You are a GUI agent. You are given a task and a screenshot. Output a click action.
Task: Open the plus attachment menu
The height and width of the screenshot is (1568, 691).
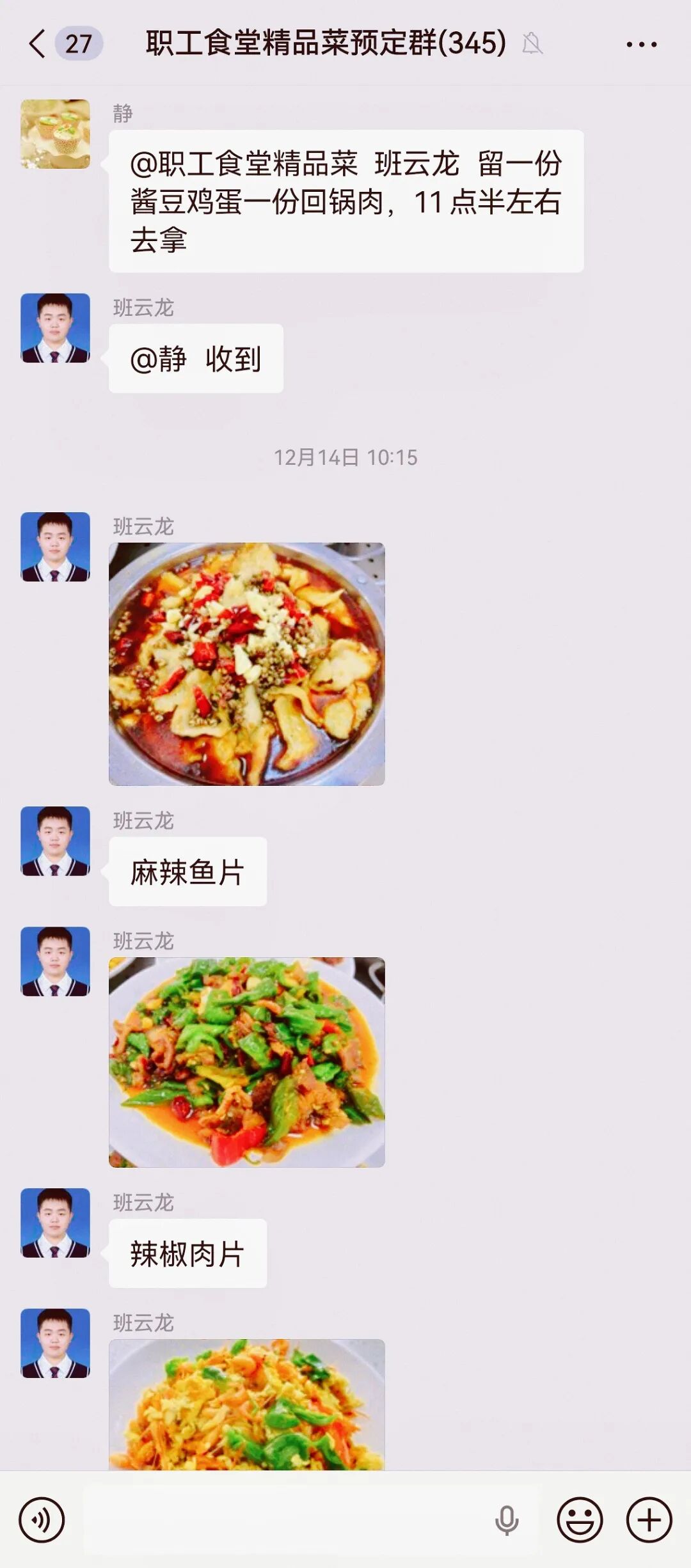[649, 1520]
